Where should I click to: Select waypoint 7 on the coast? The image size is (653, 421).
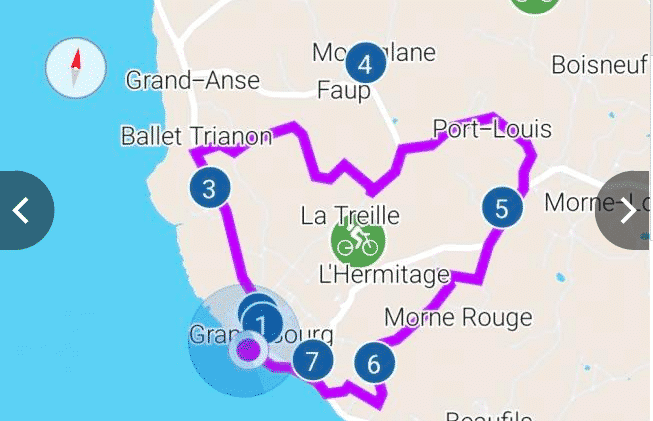pos(312,360)
